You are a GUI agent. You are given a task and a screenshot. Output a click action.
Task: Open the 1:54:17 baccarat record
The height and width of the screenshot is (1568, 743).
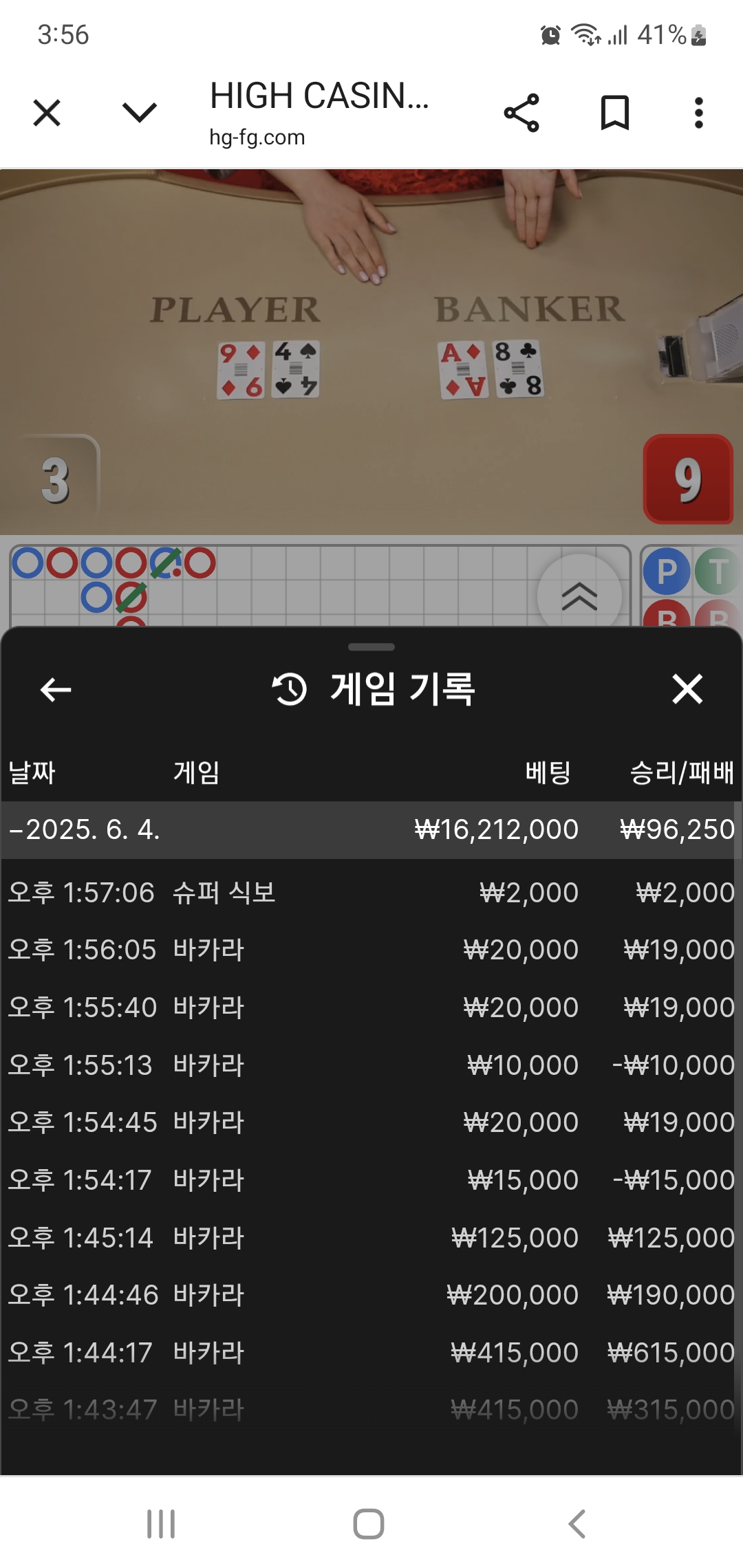[371, 1180]
